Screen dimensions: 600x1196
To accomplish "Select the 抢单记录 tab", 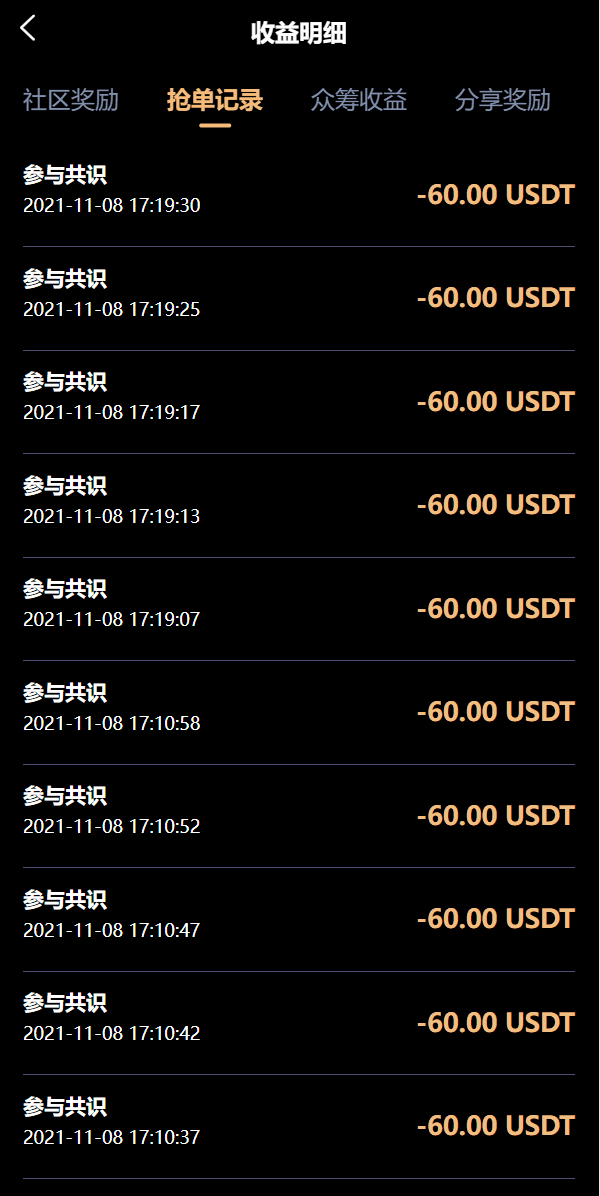I will (x=215, y=100).
